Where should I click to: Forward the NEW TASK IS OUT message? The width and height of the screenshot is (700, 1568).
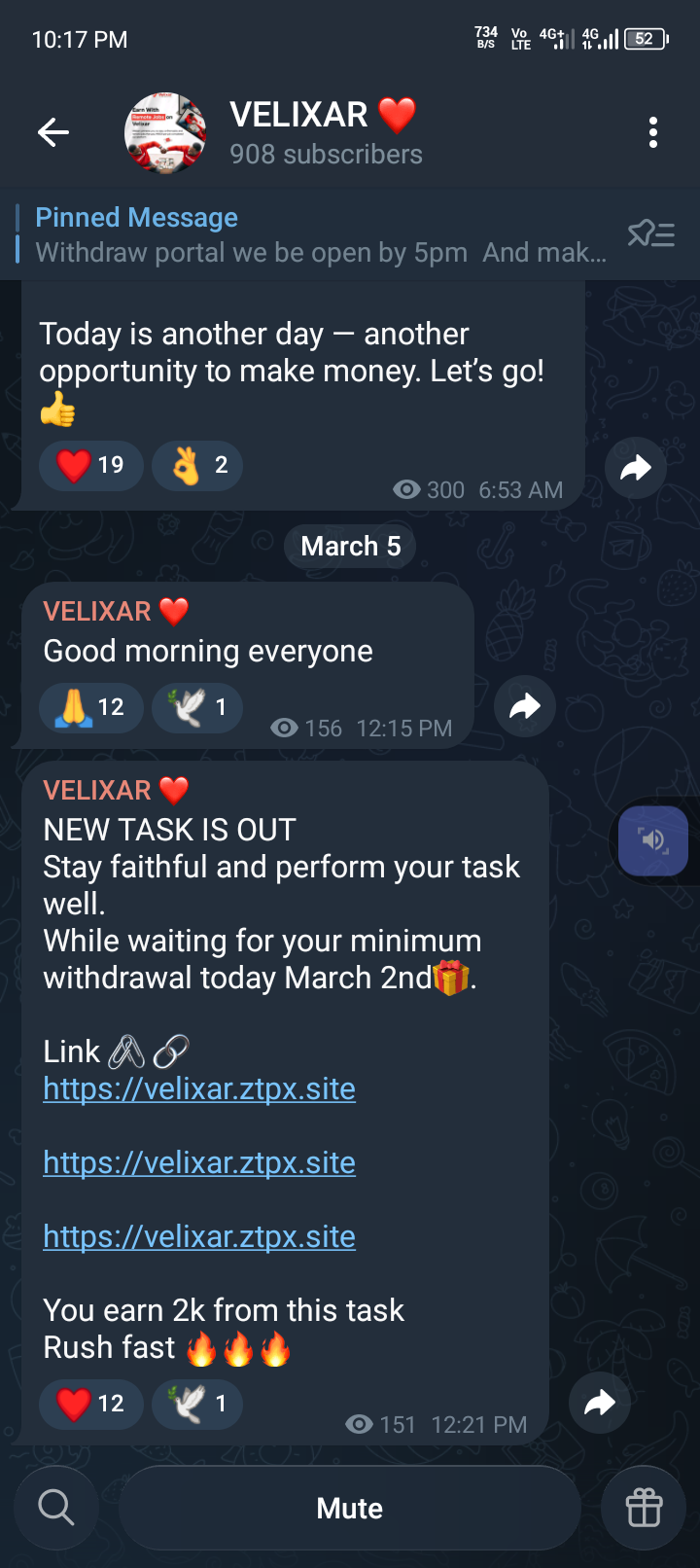(x=600, y=1403)
